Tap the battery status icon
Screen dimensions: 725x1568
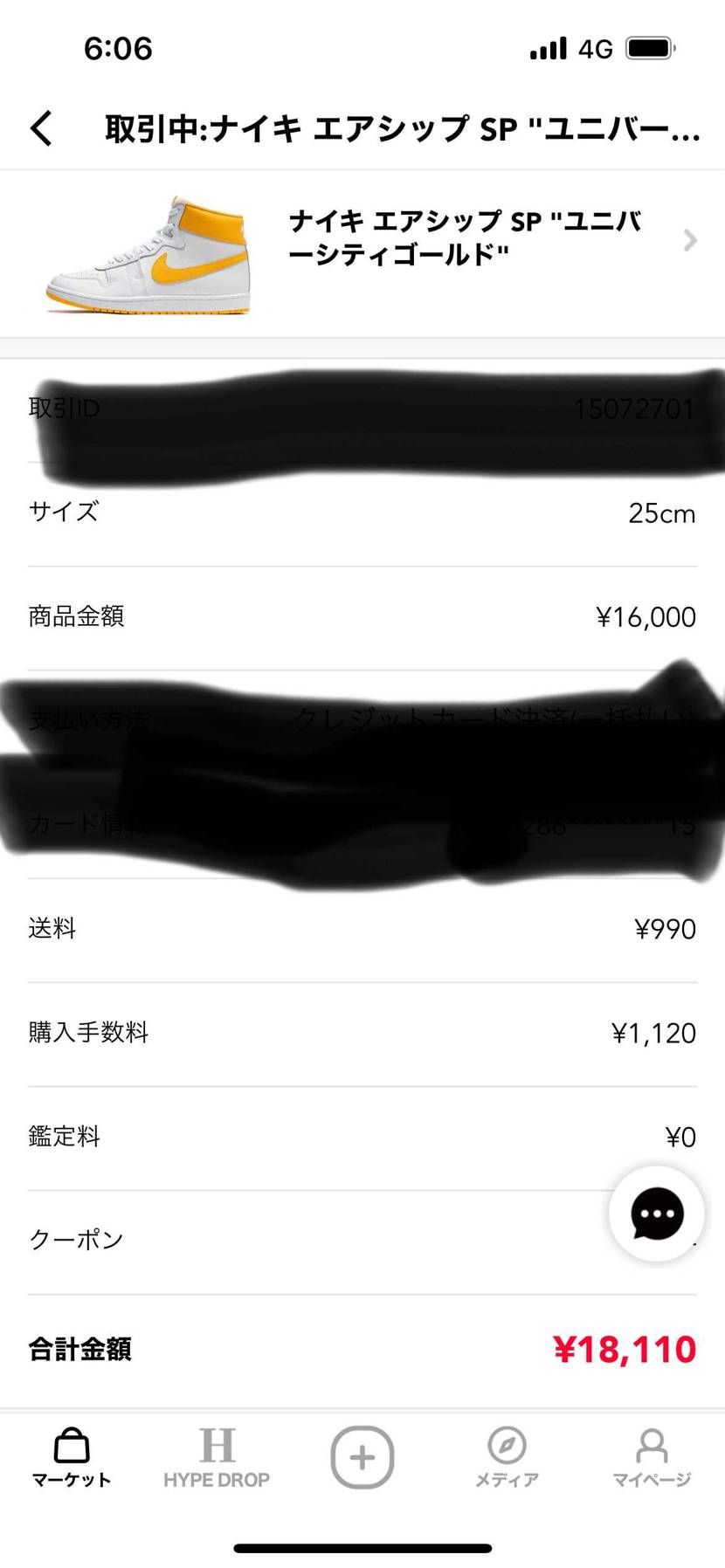(647, 48)
